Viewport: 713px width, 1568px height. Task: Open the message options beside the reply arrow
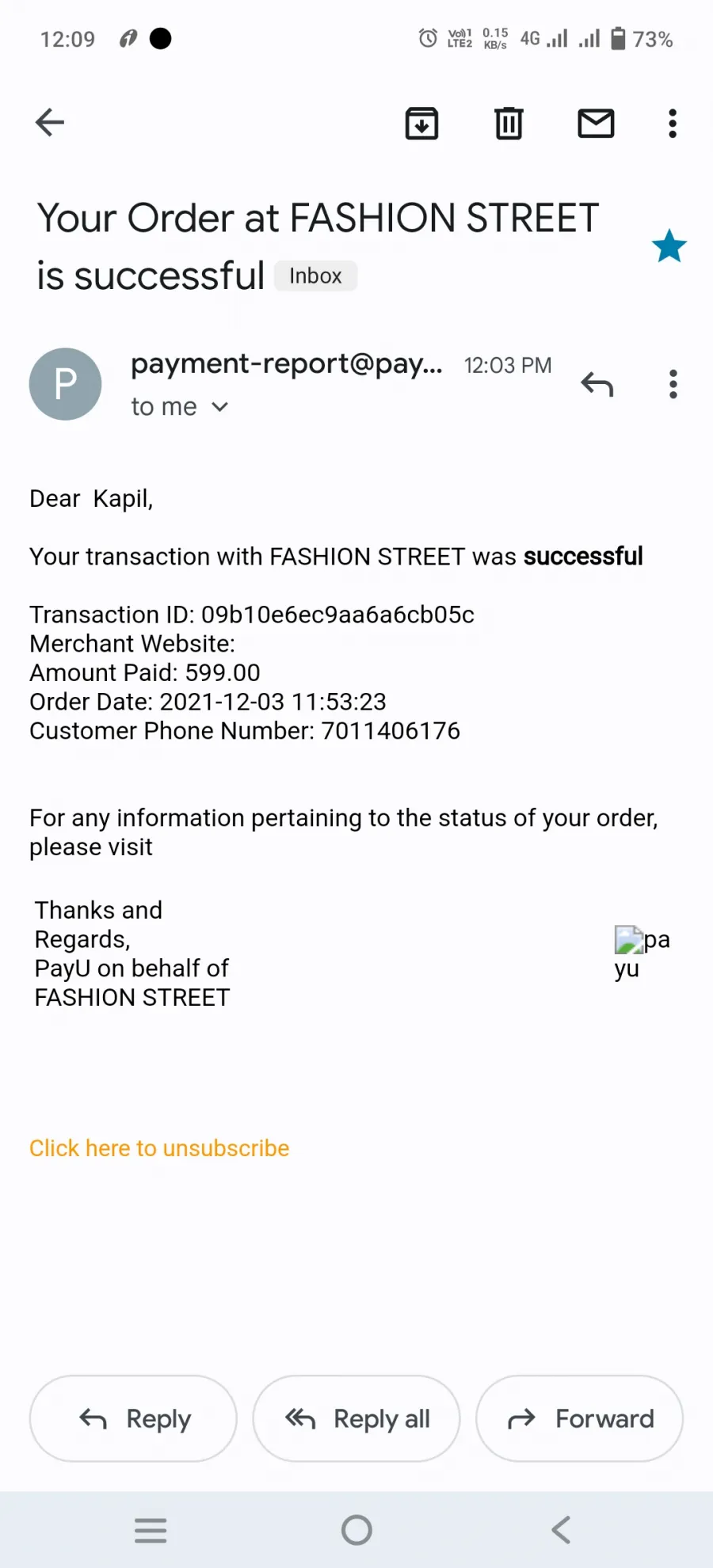(x=673, y=385)
